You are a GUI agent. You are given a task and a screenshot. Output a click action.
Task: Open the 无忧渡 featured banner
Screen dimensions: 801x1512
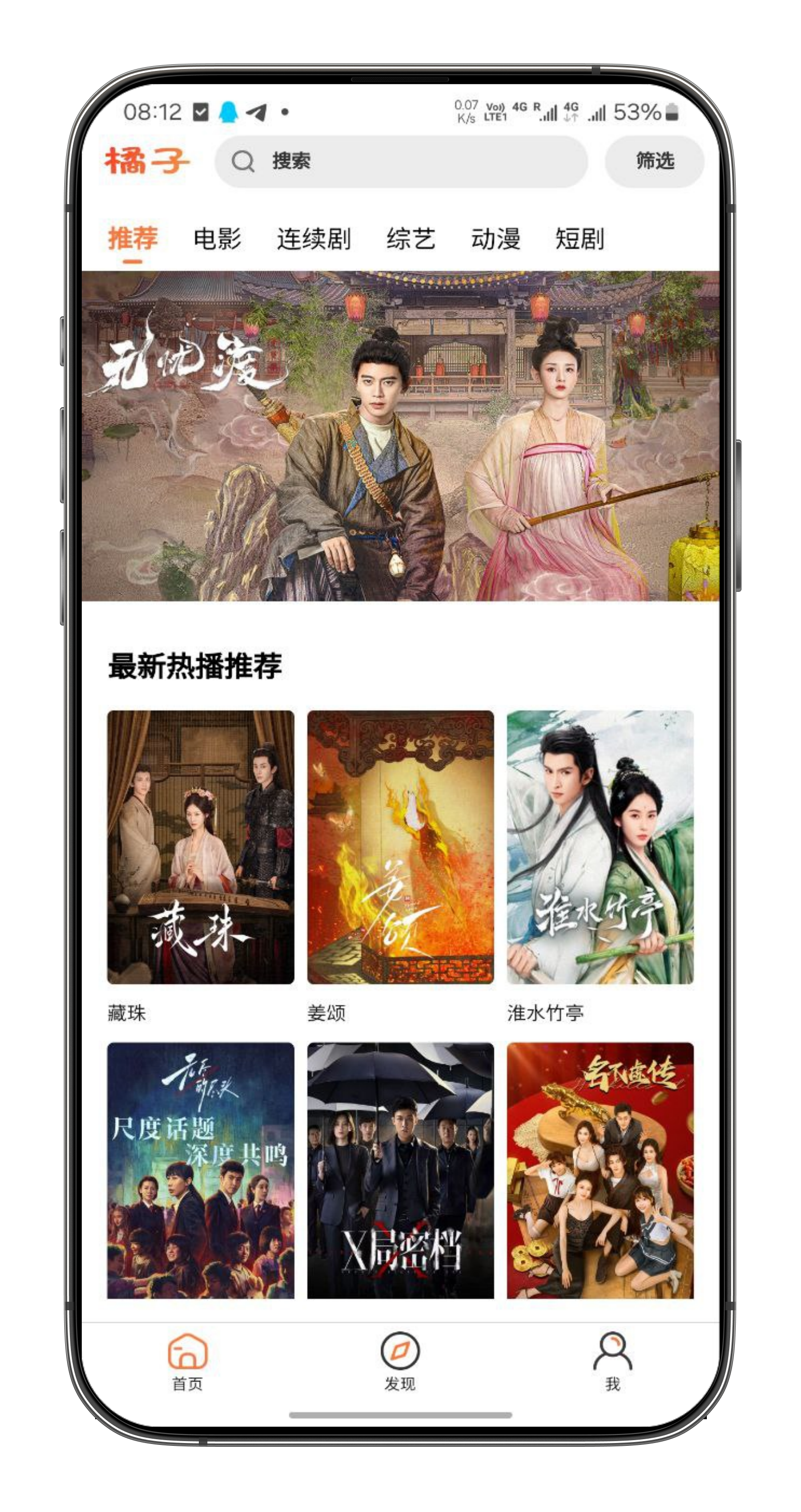[400, 435]
